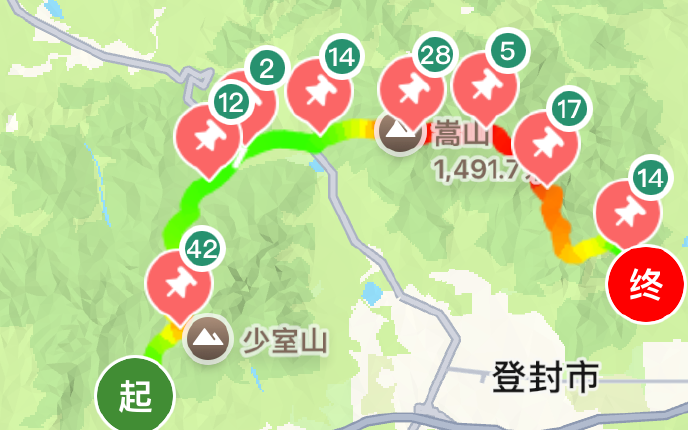The height and width of the screenshot is (430, 688).
Task: Open pin 14 beside the 终 marker
Action: tap(626, 213)
